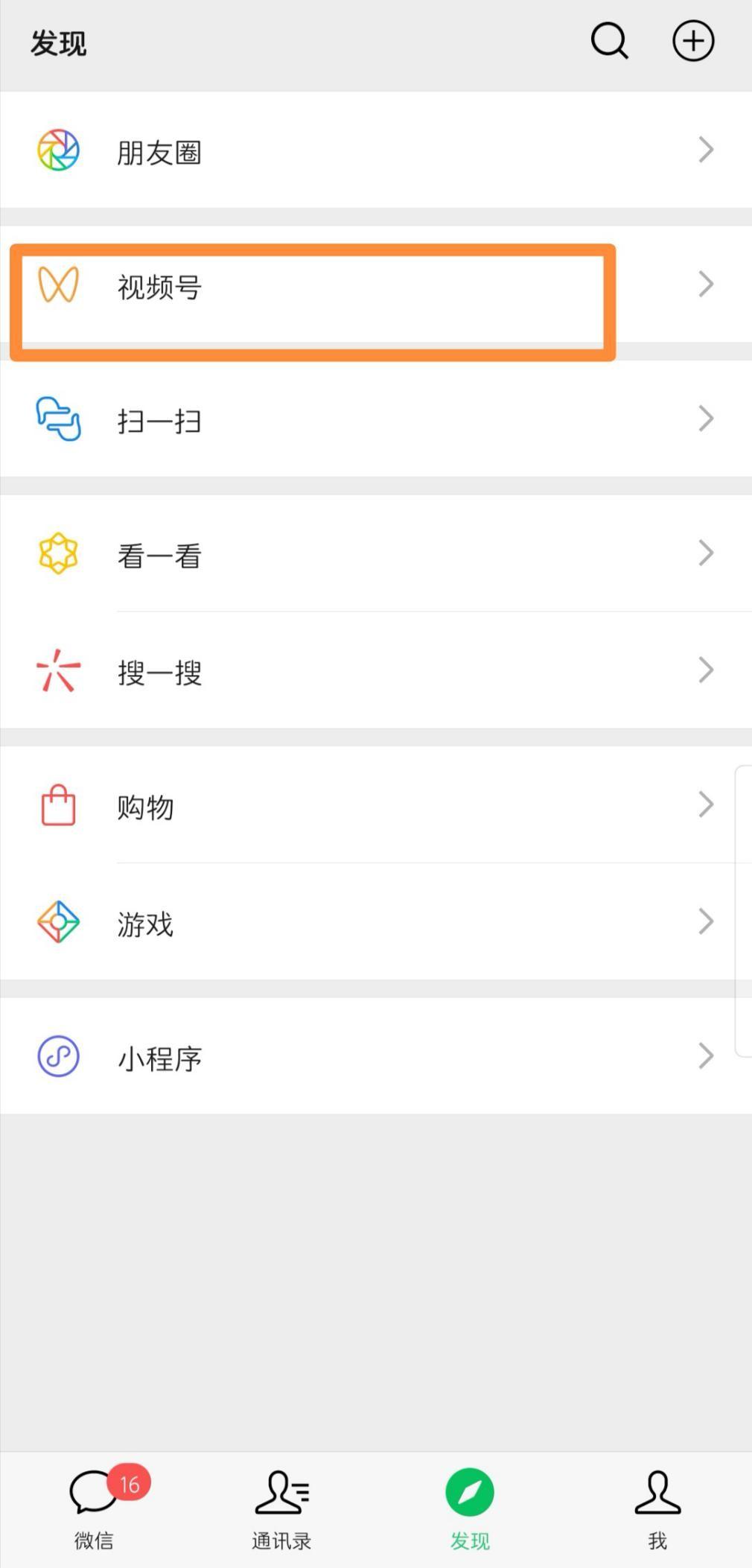
Task: Open the search icon in top bar
Action: pos(609,41)
